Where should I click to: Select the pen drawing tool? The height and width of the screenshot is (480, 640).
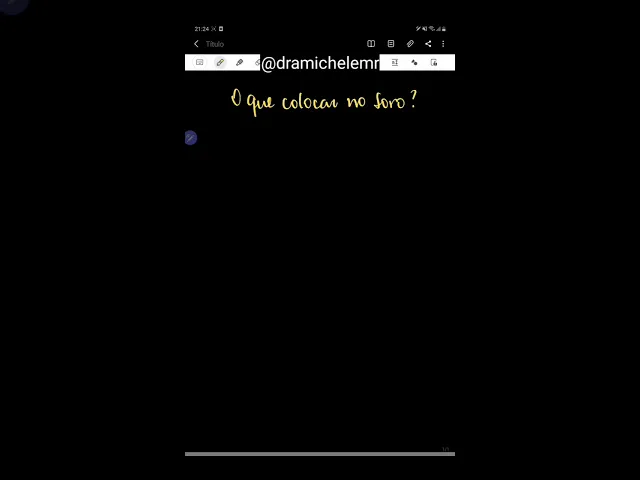tap(220, 62)
